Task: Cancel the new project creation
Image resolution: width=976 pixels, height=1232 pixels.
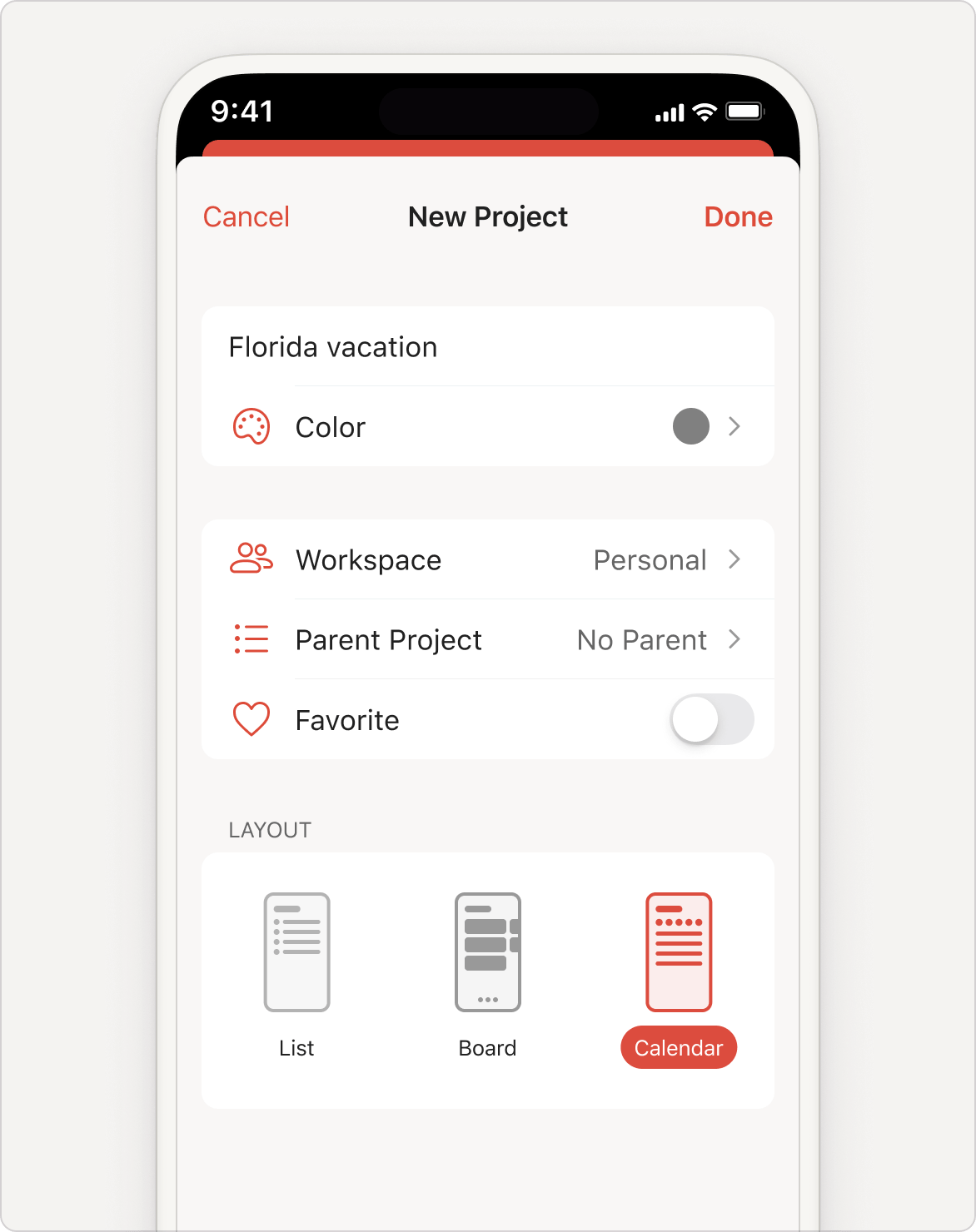Action: pos(246,217)
